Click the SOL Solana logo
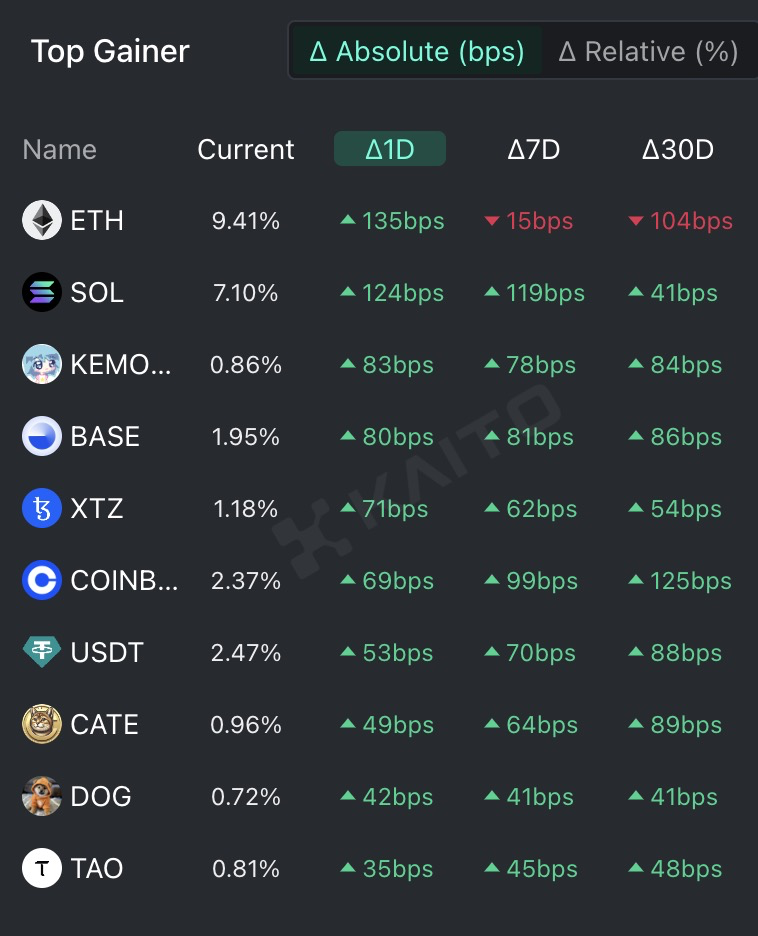 40,292
